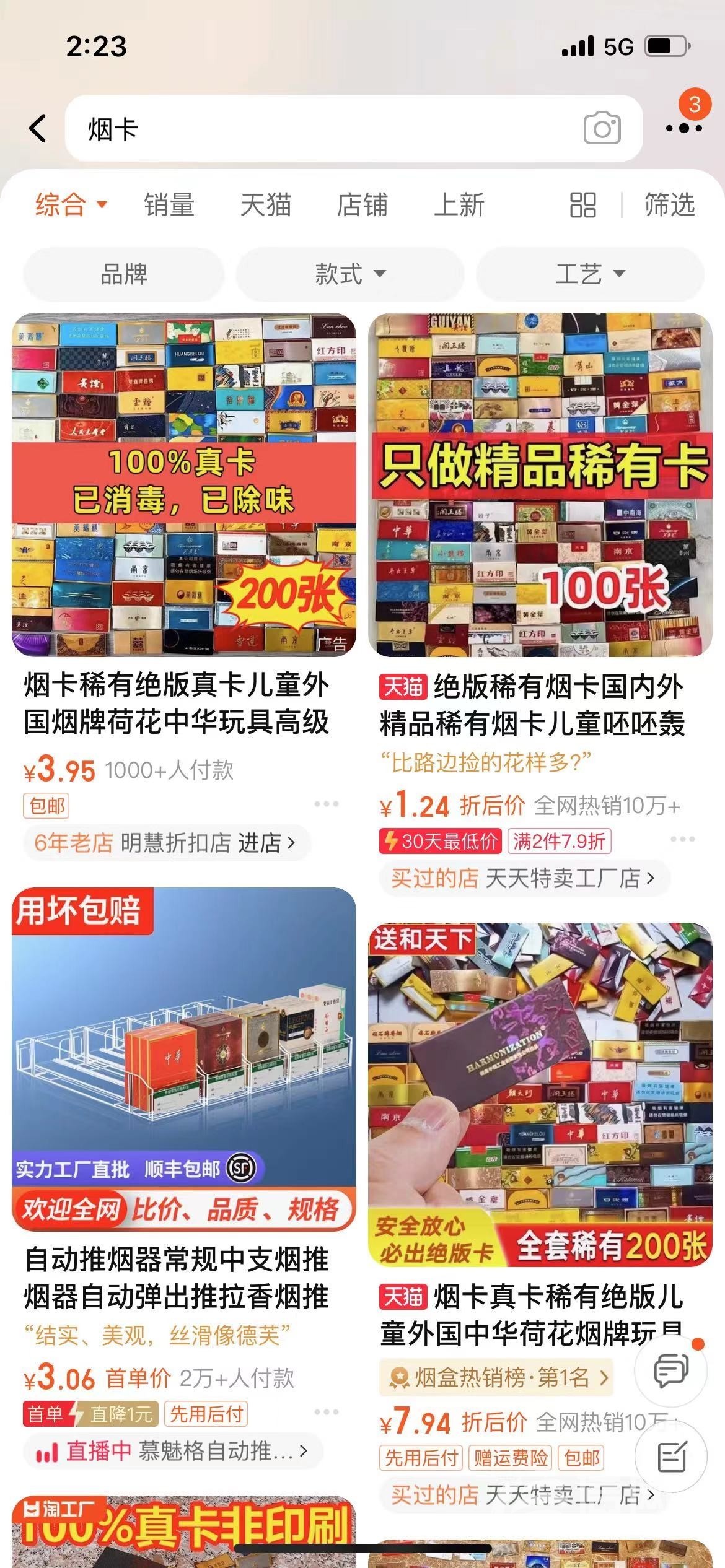Viewport: 725px width, 1568px height.
Task: Open camera image search
Action: pos(601,128)
